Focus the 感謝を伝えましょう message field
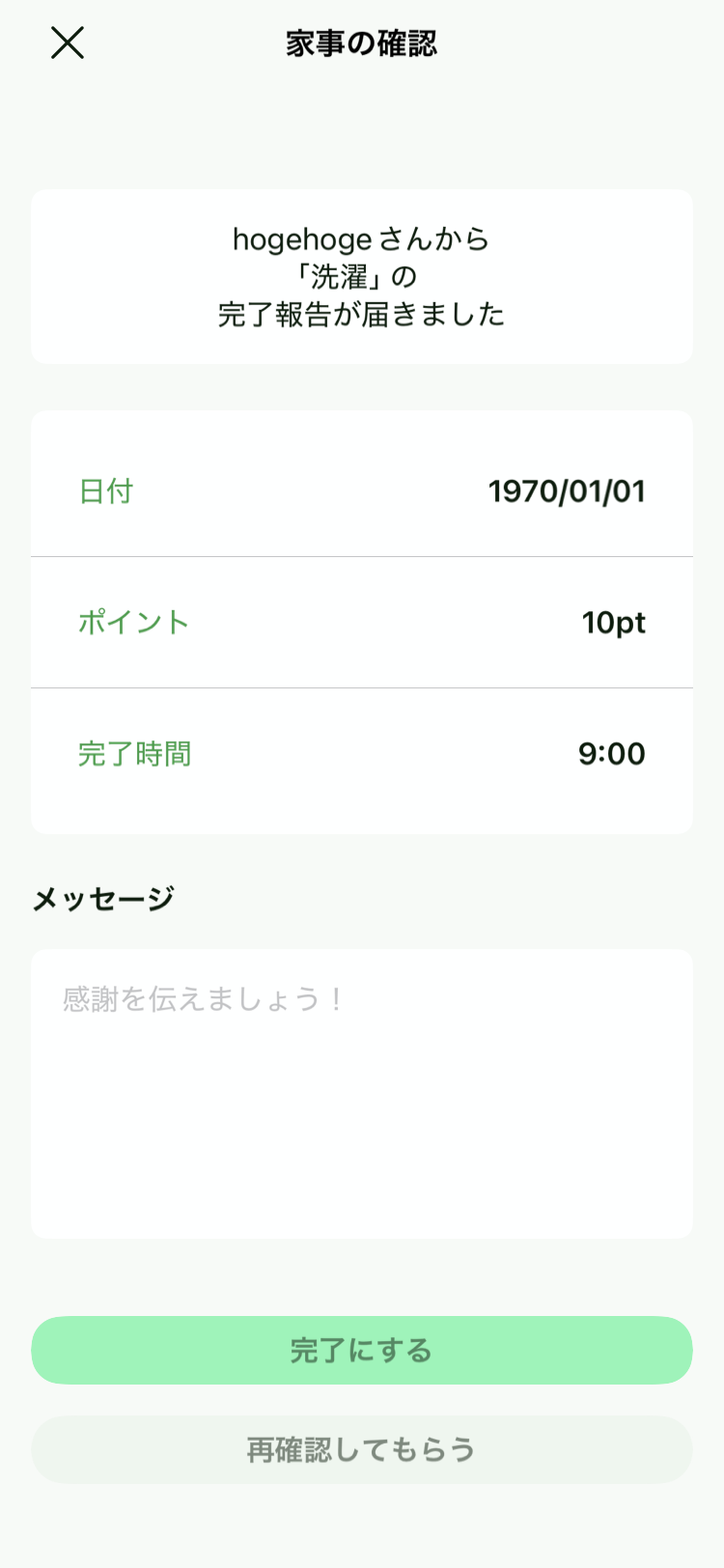The width and height of the screenshot is (724, 1568). 362,1093
